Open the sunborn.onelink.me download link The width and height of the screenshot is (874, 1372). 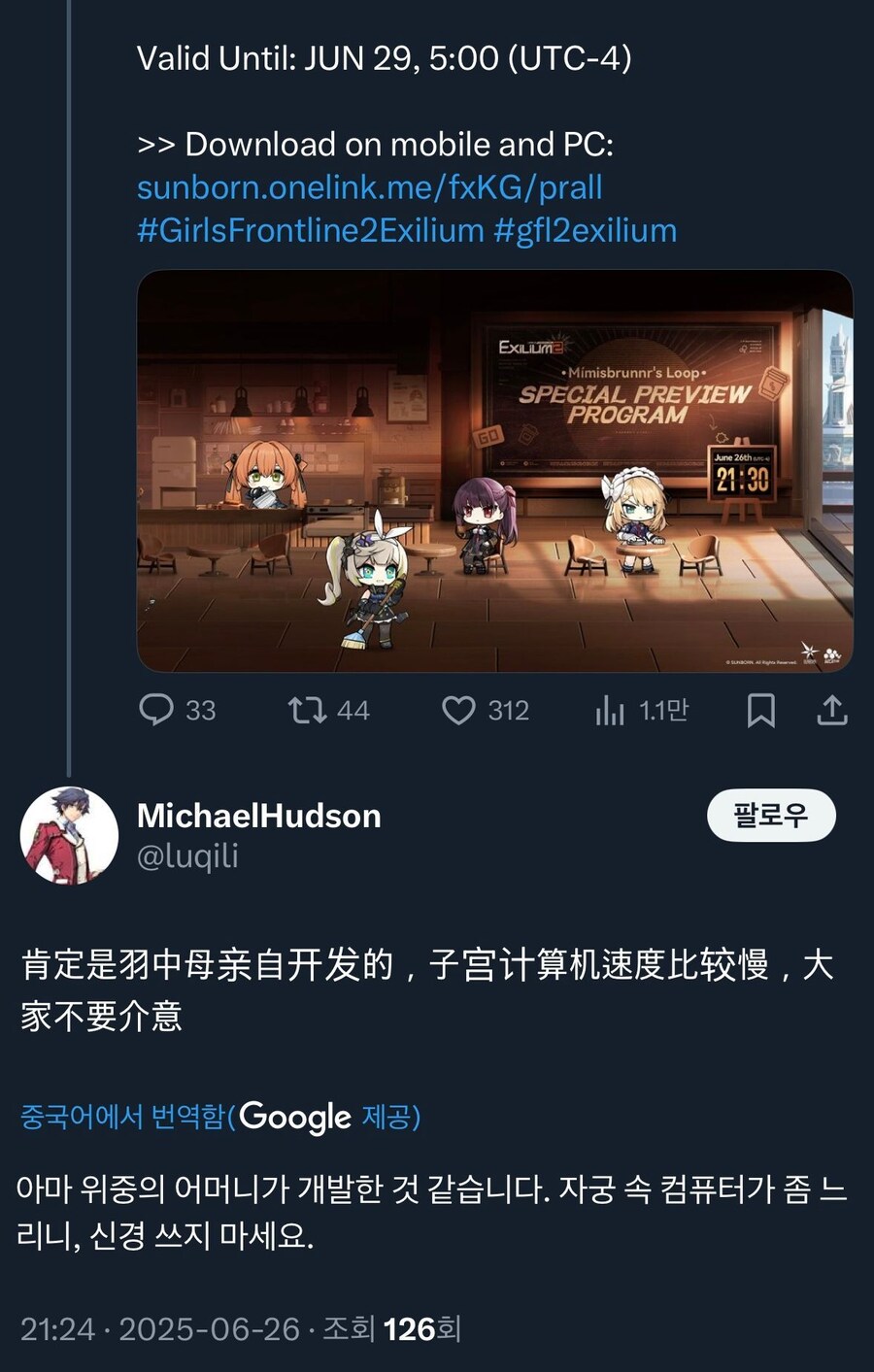369,187
